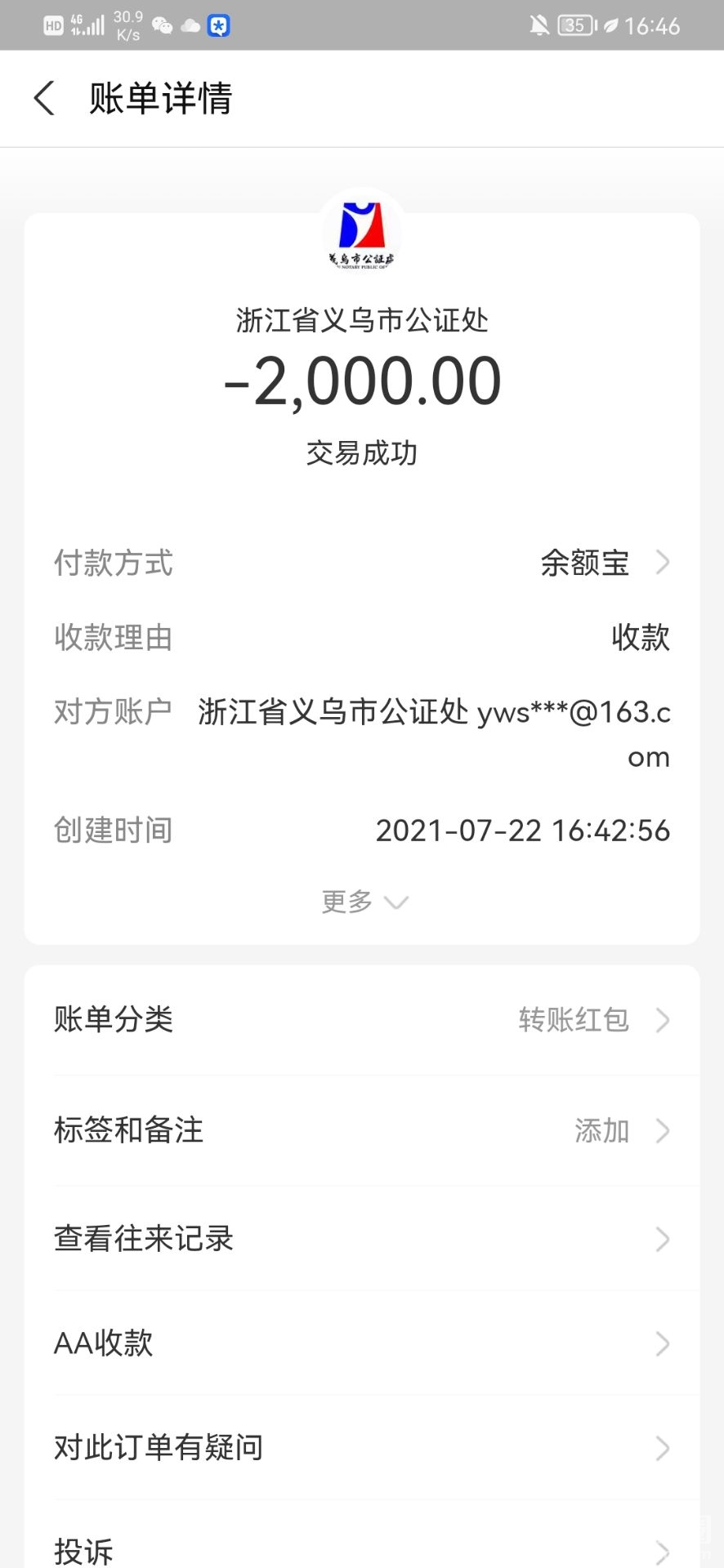This screenshot has height=1568, width=724.
Task: Expand 更多 transaction details
Action: [363, 902]
